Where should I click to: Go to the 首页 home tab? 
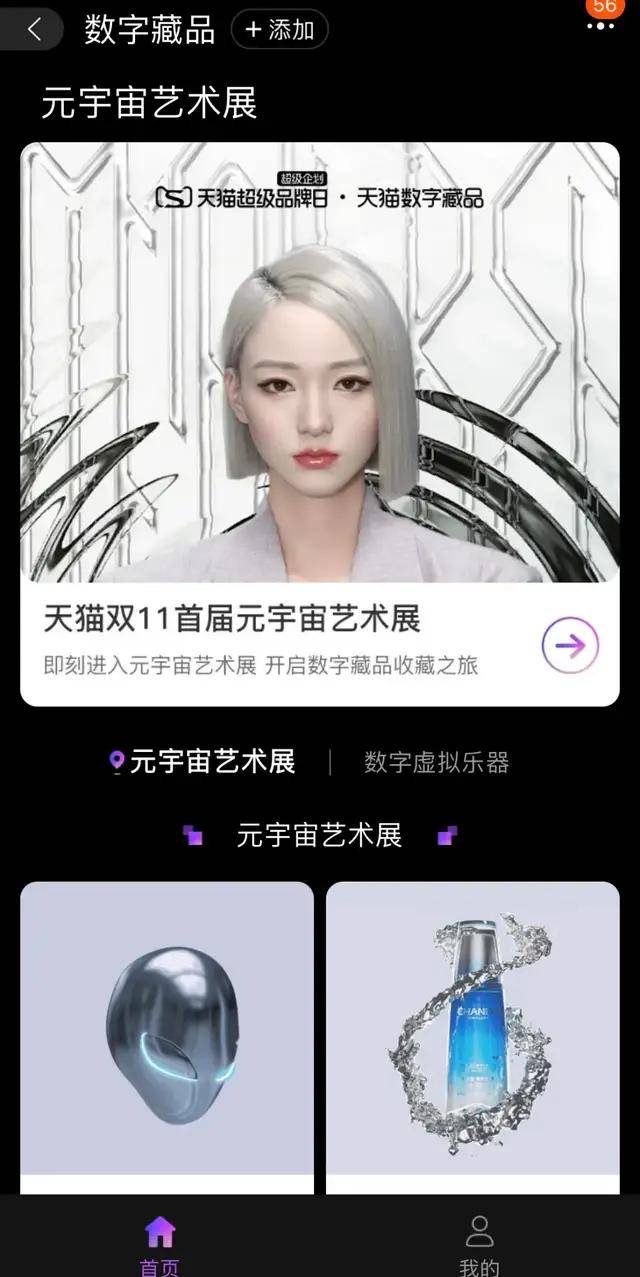[x=160, y=1243]
